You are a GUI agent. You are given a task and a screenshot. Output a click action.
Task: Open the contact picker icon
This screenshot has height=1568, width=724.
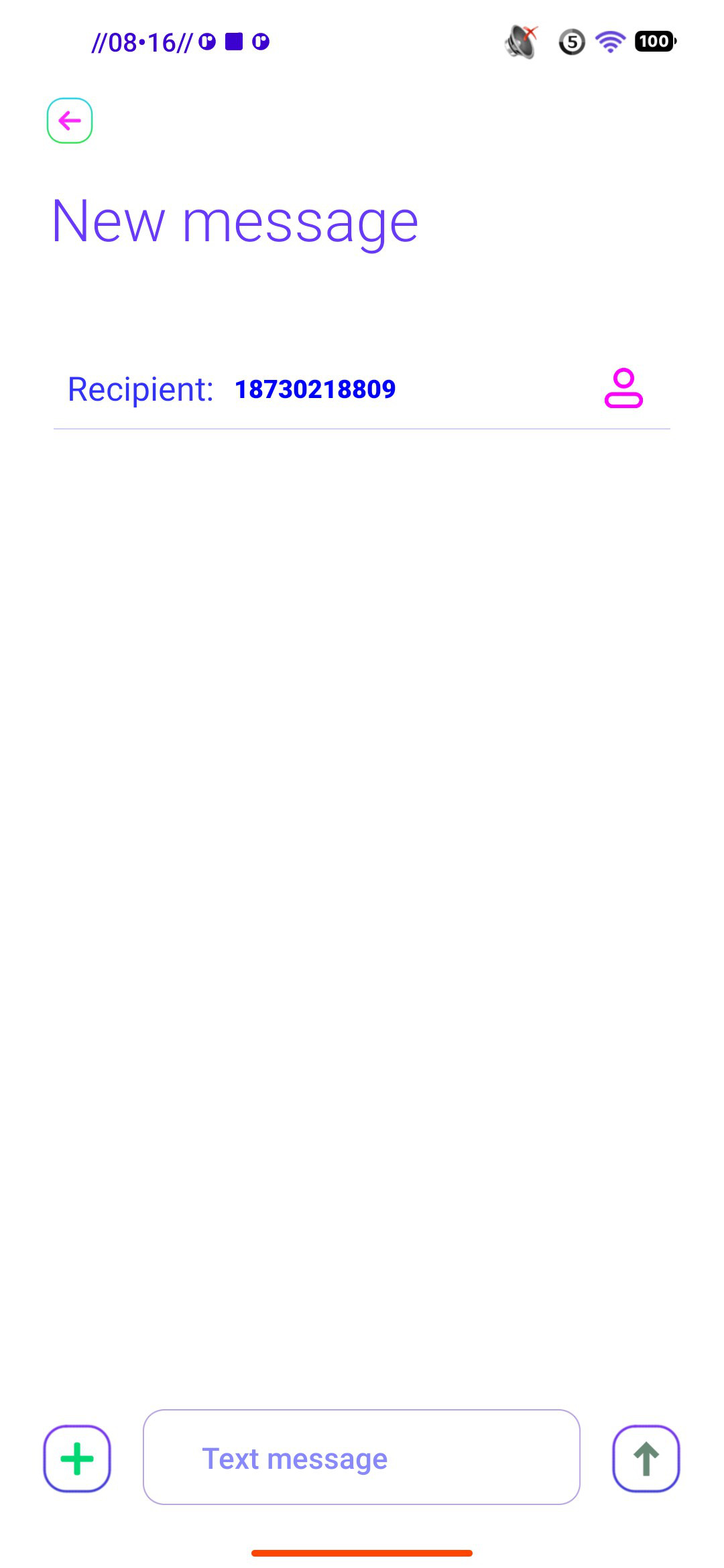coord(623,388)
